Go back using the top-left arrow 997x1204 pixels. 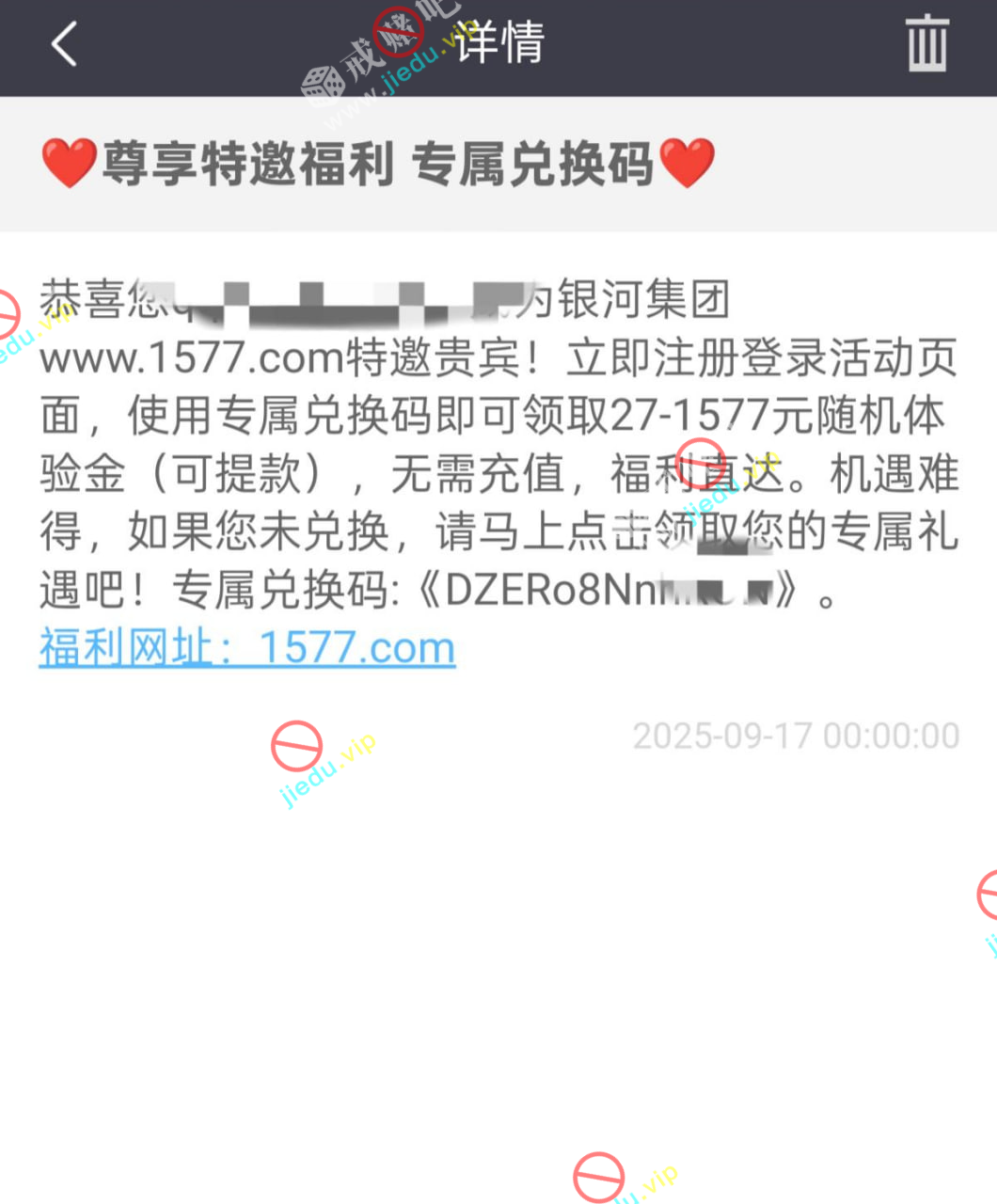[64, 44]
